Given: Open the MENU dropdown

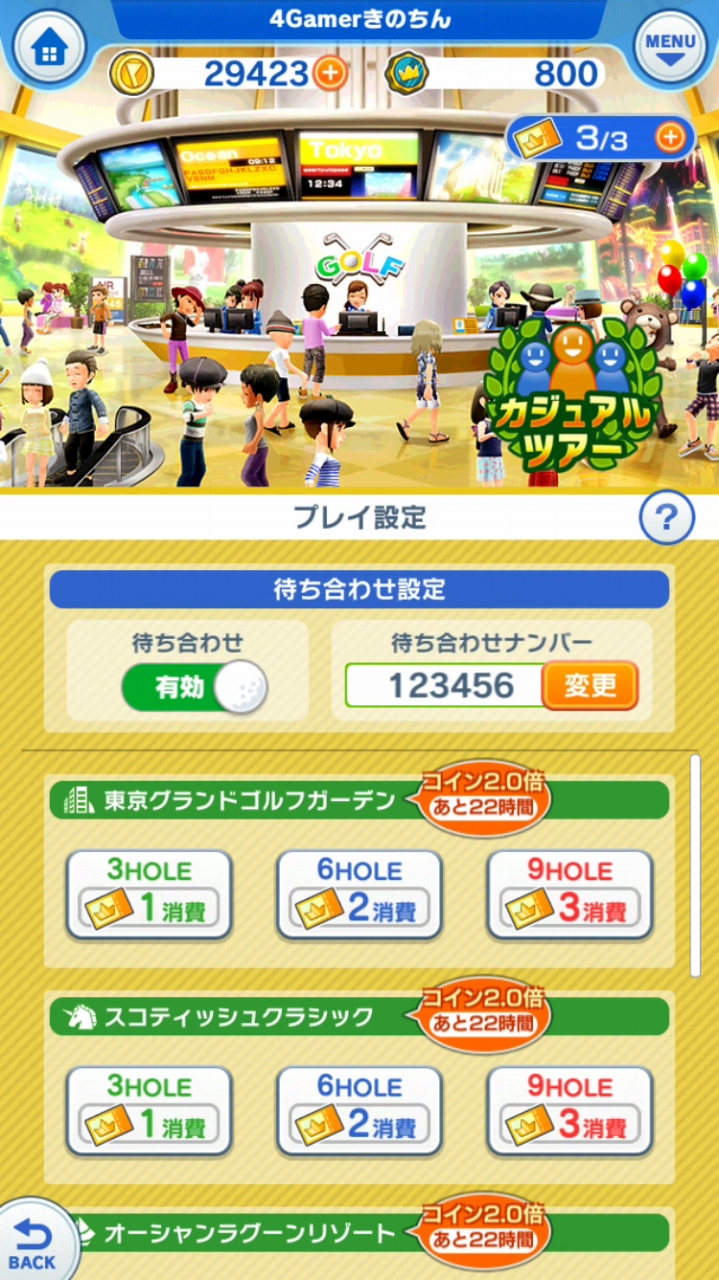Looking at the screenshot, I should click(670, 48).
